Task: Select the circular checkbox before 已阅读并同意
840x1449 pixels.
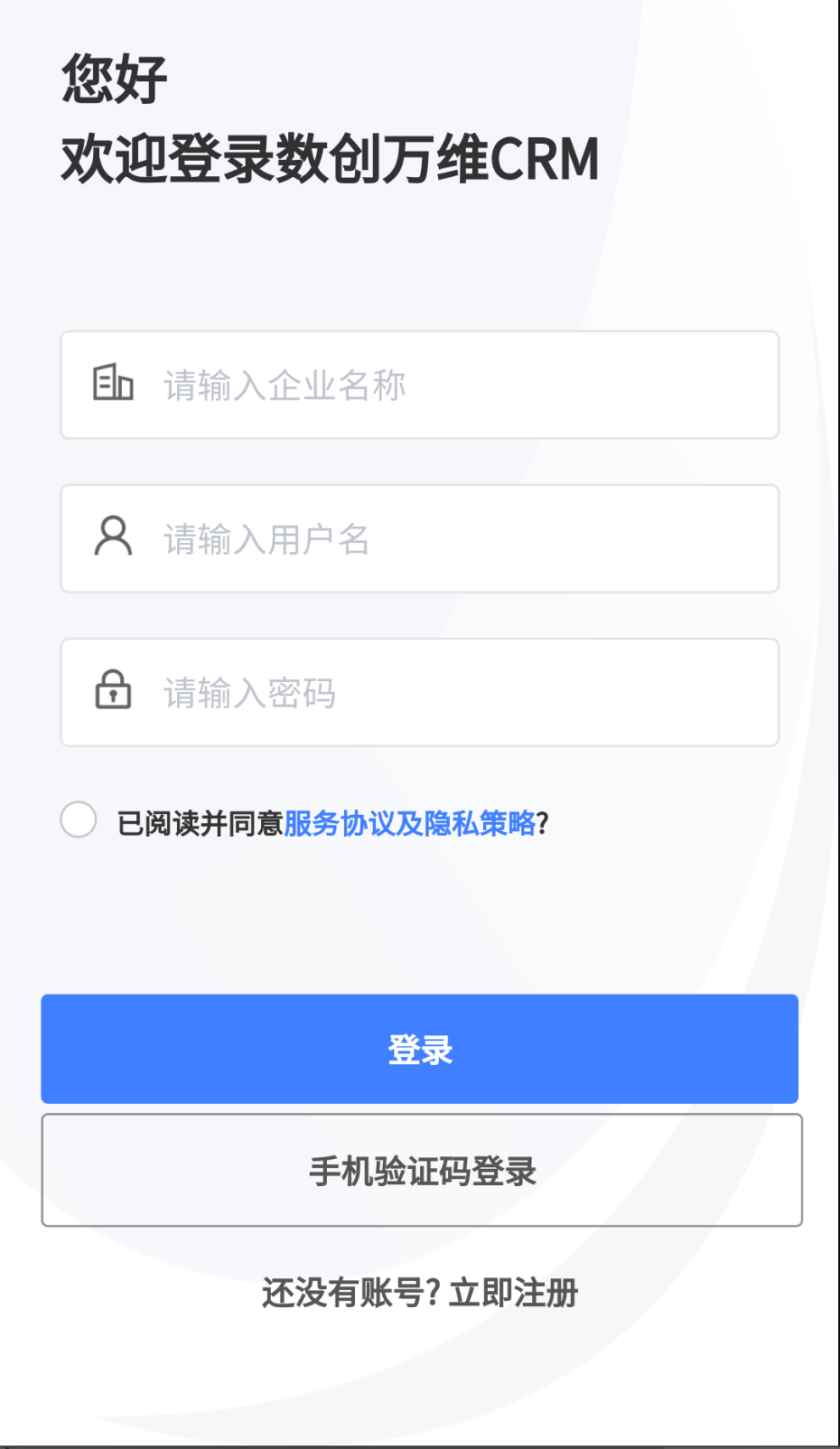Action: pyautogui.click(x=78, y=820)
